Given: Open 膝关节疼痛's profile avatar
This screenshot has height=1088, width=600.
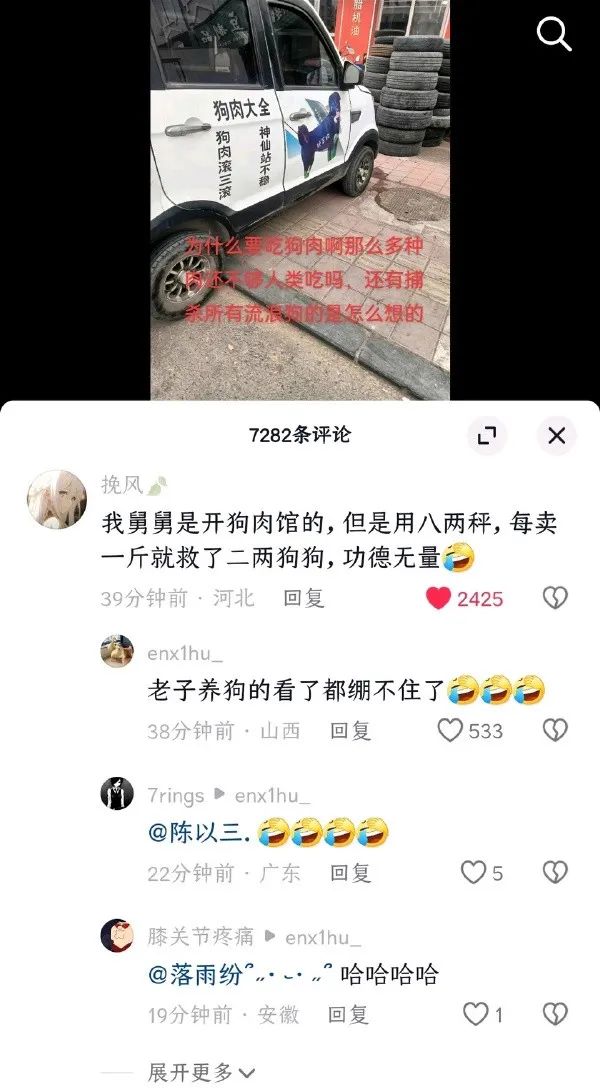Looking at the screenshot, I should pos(117,937).
